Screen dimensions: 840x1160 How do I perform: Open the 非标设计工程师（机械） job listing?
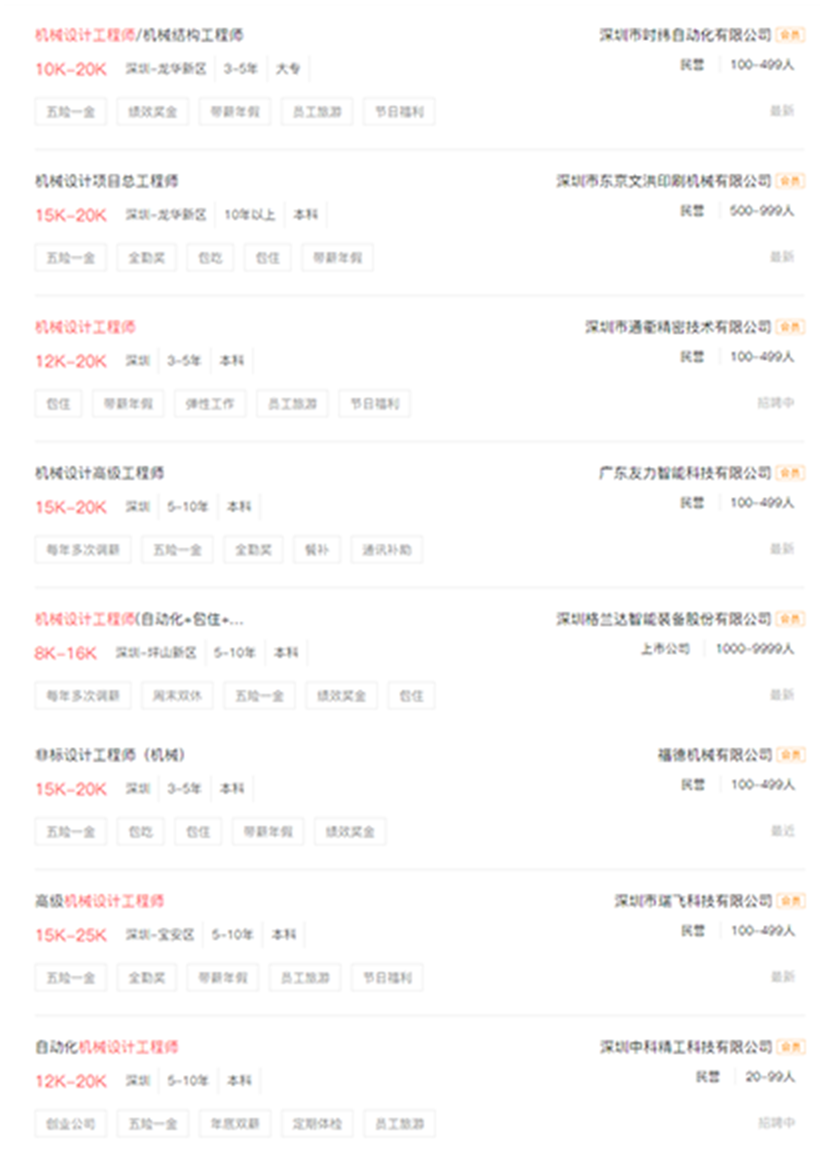coord(110,755)
